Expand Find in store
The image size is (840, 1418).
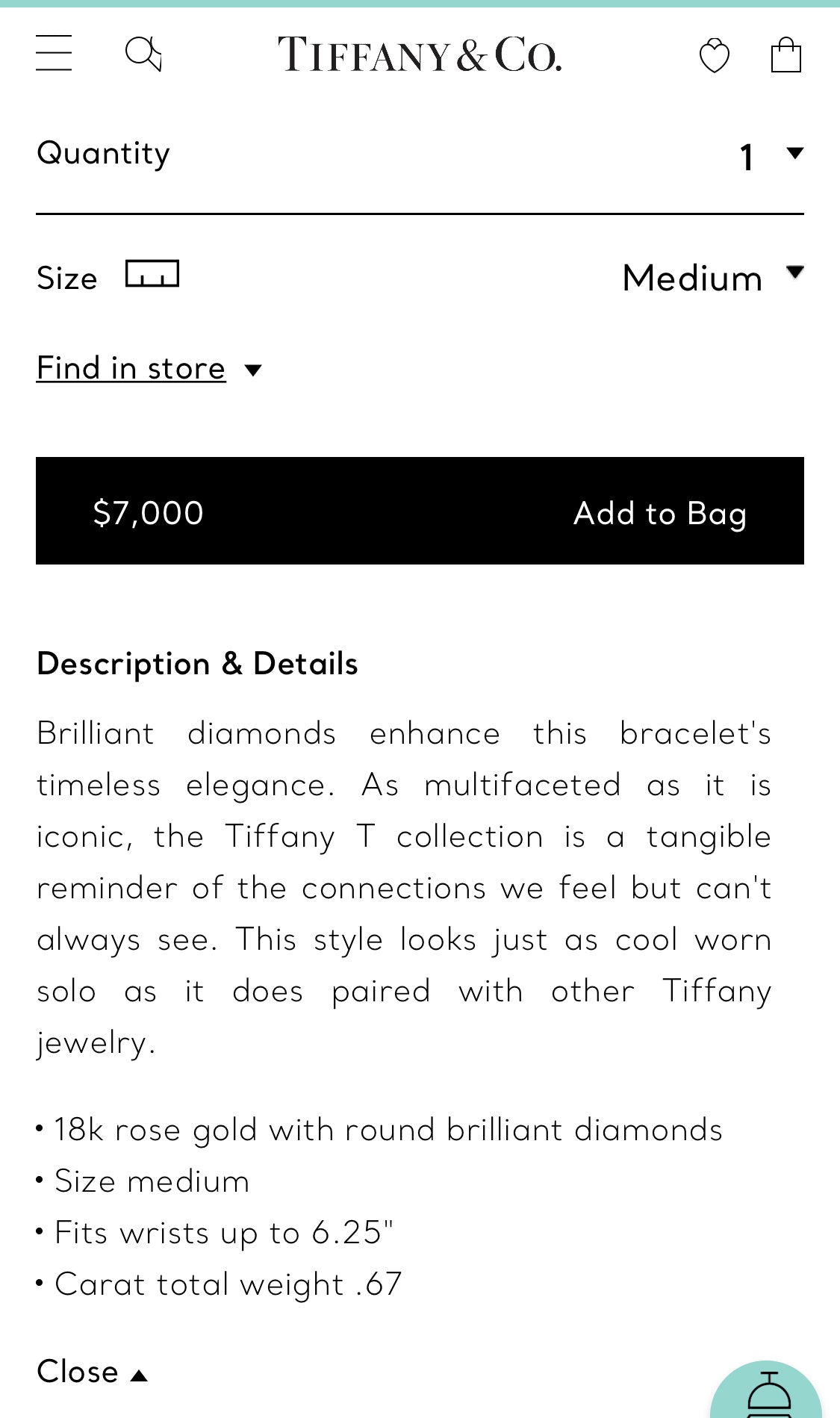click(149, 369)
